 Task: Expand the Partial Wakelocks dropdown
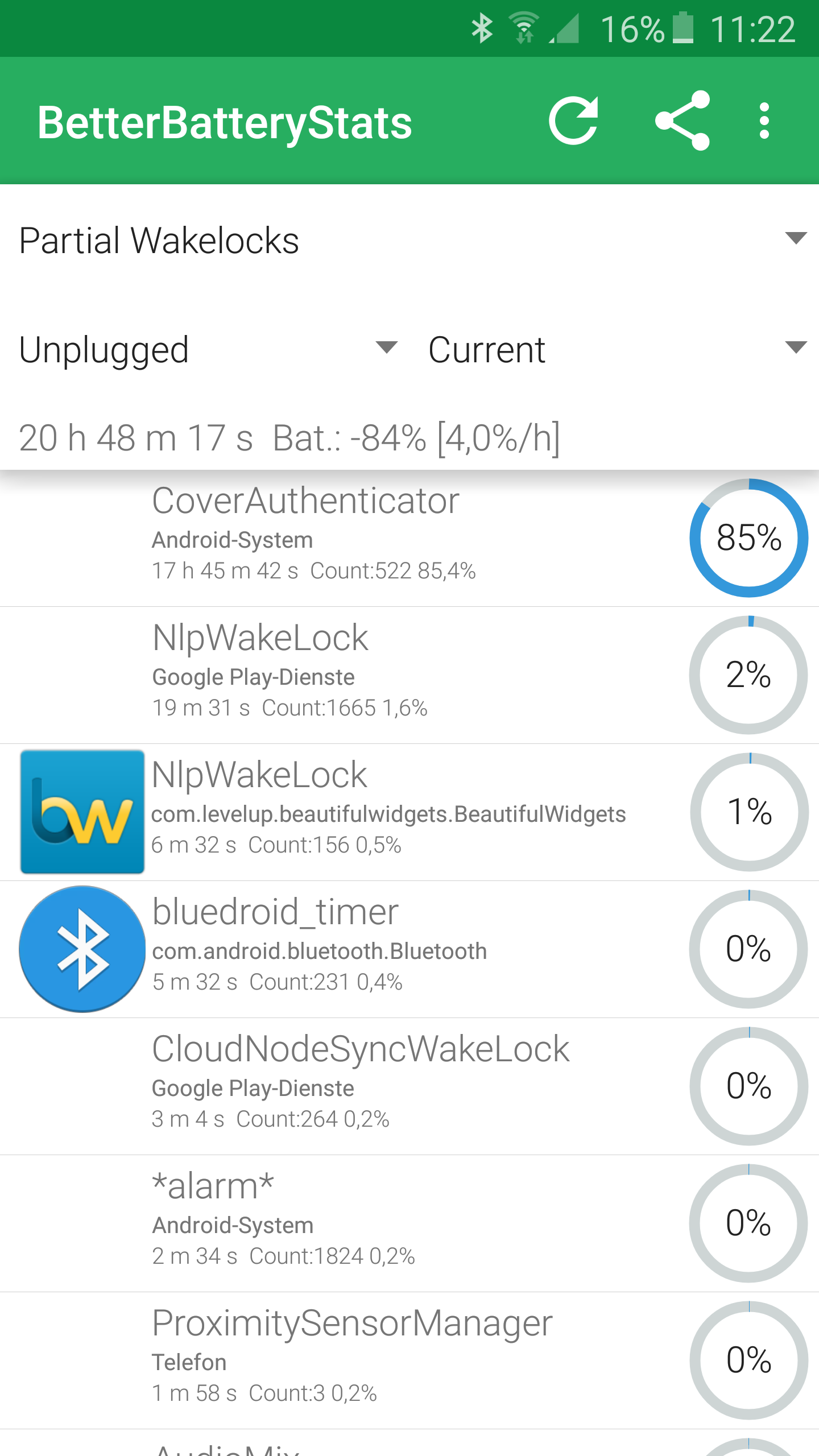(x=409, y=240)
